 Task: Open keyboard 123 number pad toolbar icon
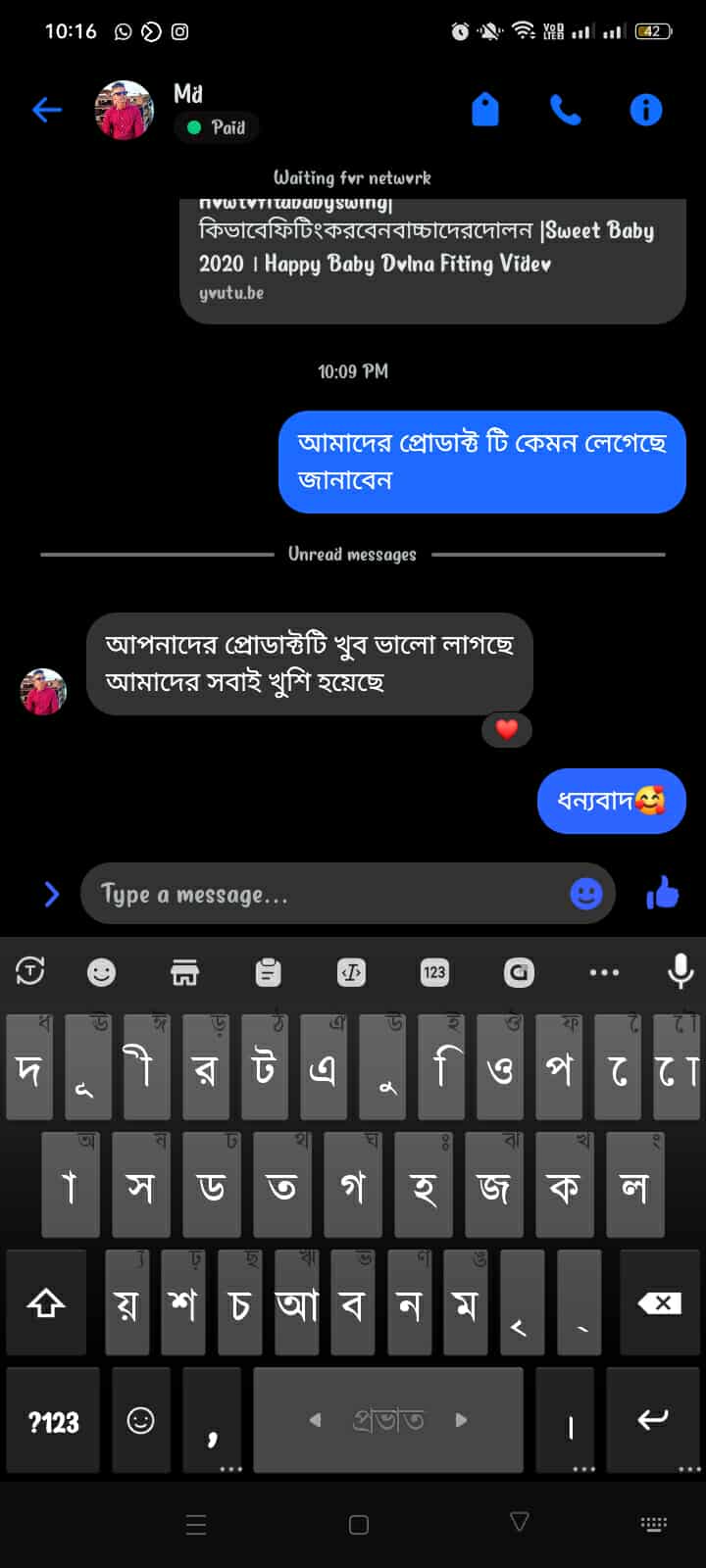click(x=434, y=972)
